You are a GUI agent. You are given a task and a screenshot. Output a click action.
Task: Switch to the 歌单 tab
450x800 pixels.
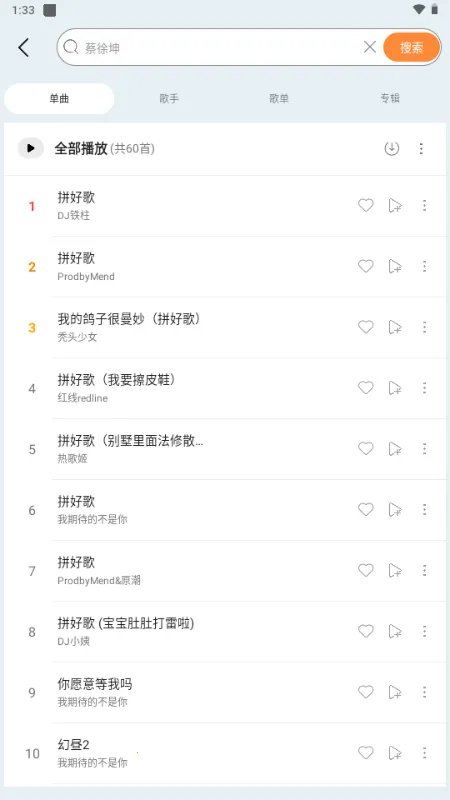[x=279, y=98]
